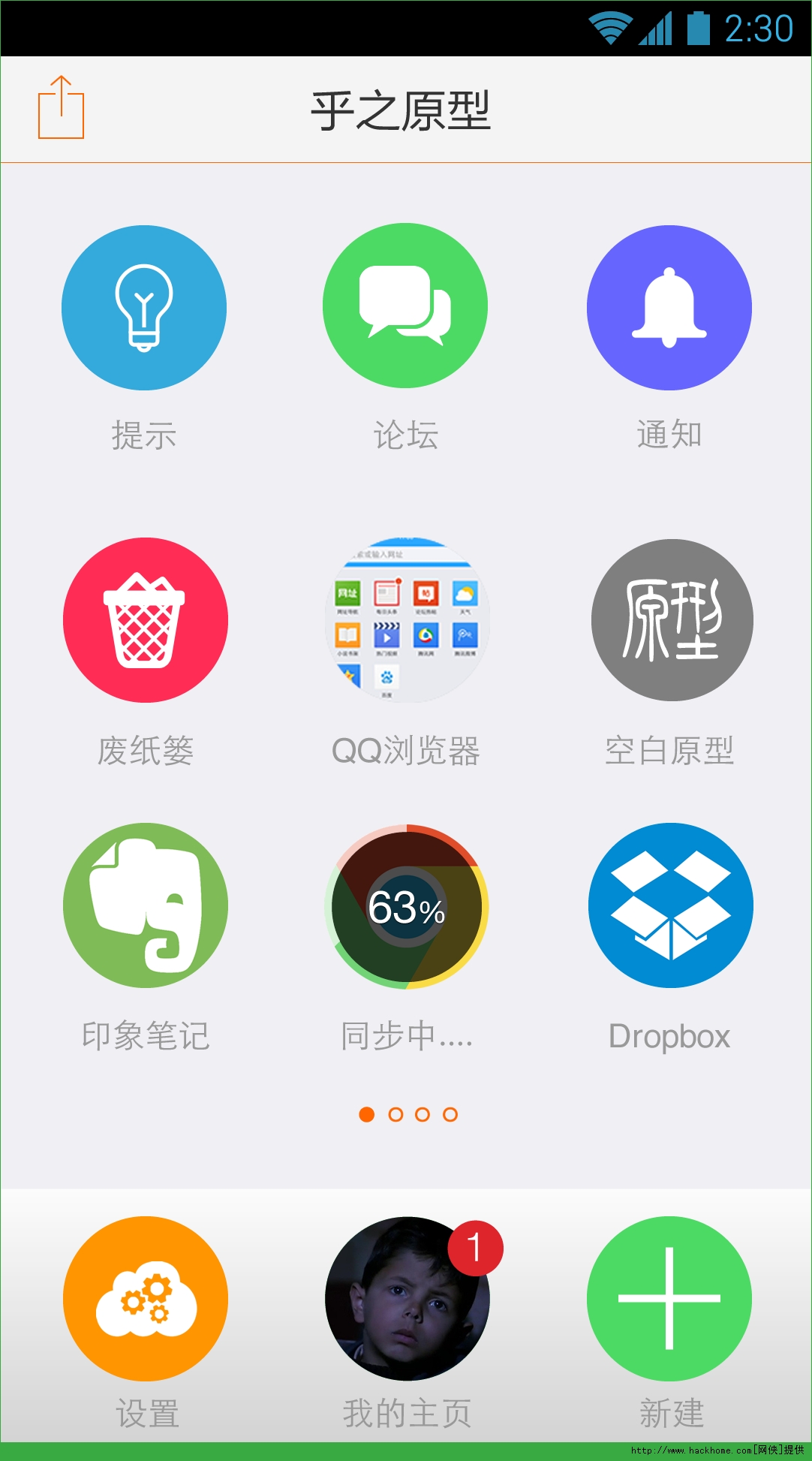Create a new prototype with 新建
This screenshot has height=1461, width=812.
click(x=669, y=1298)
